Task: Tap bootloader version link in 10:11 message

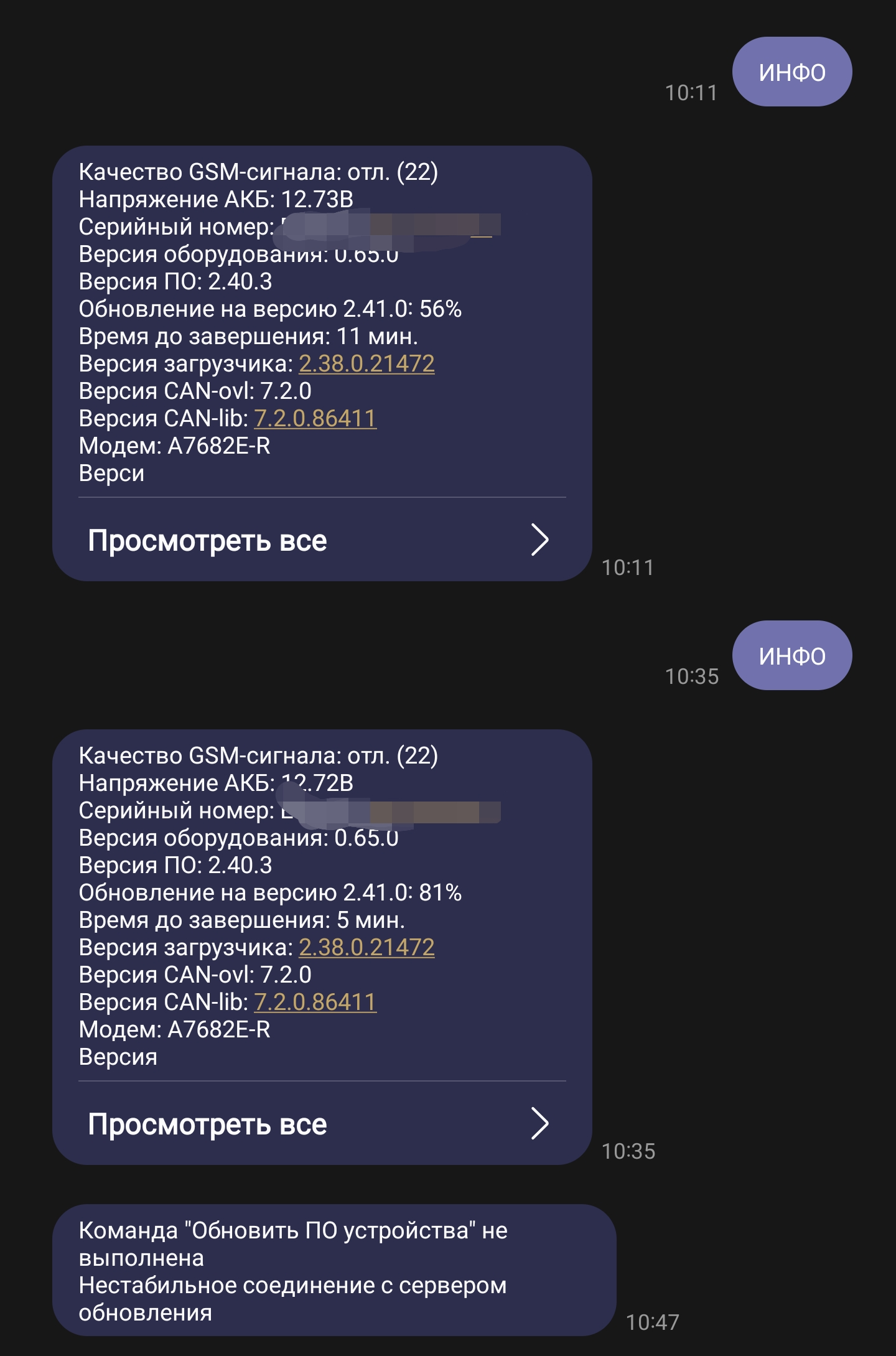Action: pos(366,364)
